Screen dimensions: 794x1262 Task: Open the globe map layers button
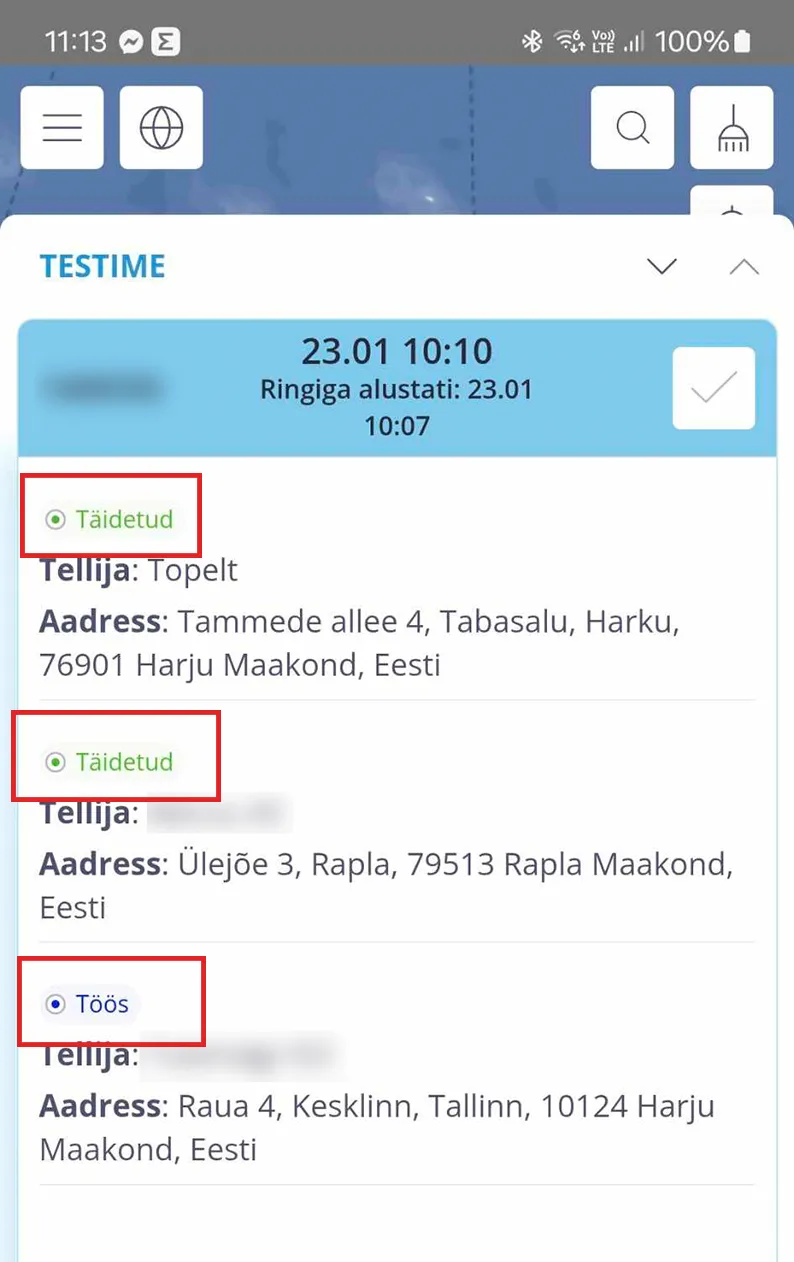point(161,128)
